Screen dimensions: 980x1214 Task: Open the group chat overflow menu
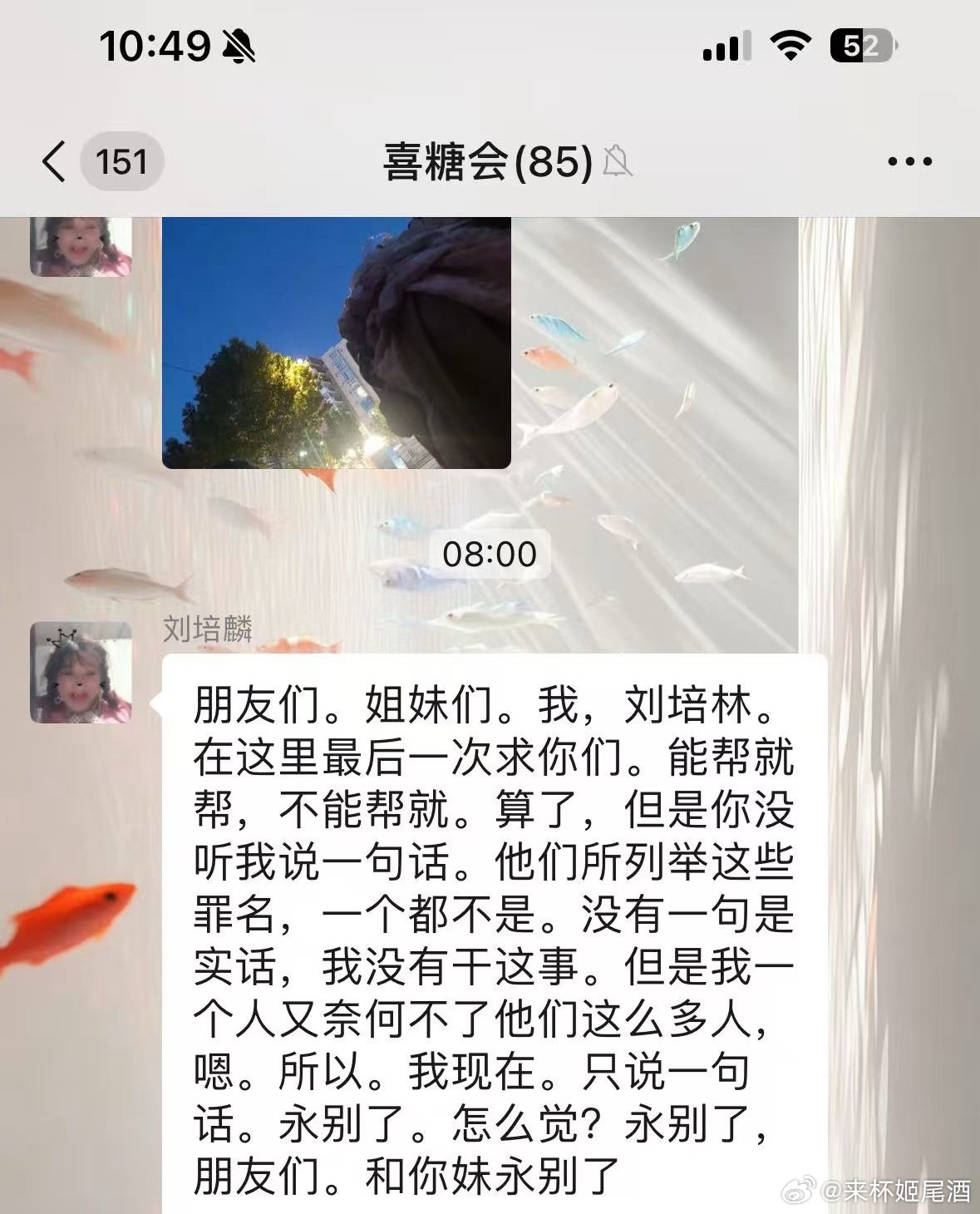click(909, 161)
